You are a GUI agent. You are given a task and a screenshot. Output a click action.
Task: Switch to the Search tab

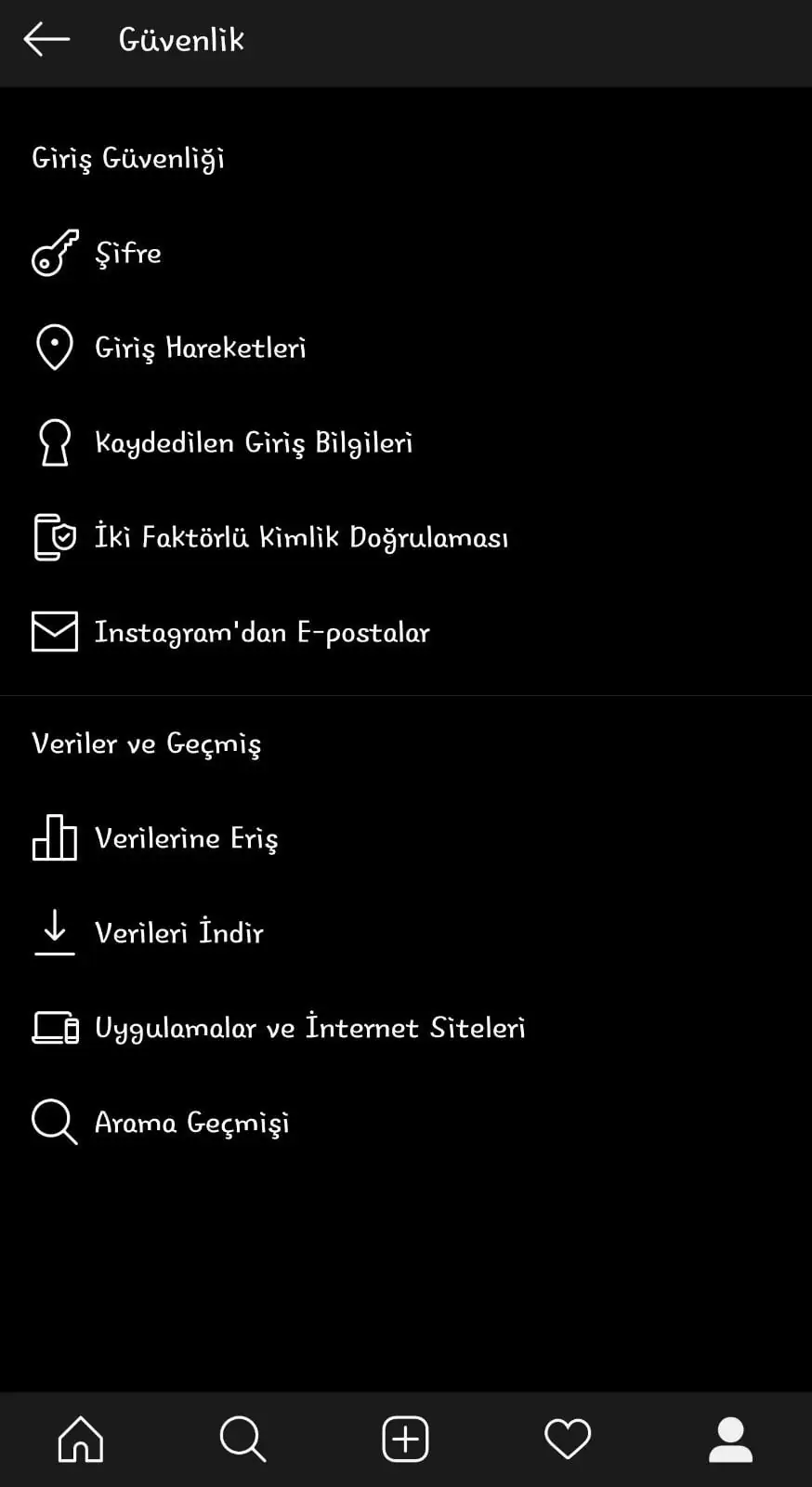point(243,1439)
